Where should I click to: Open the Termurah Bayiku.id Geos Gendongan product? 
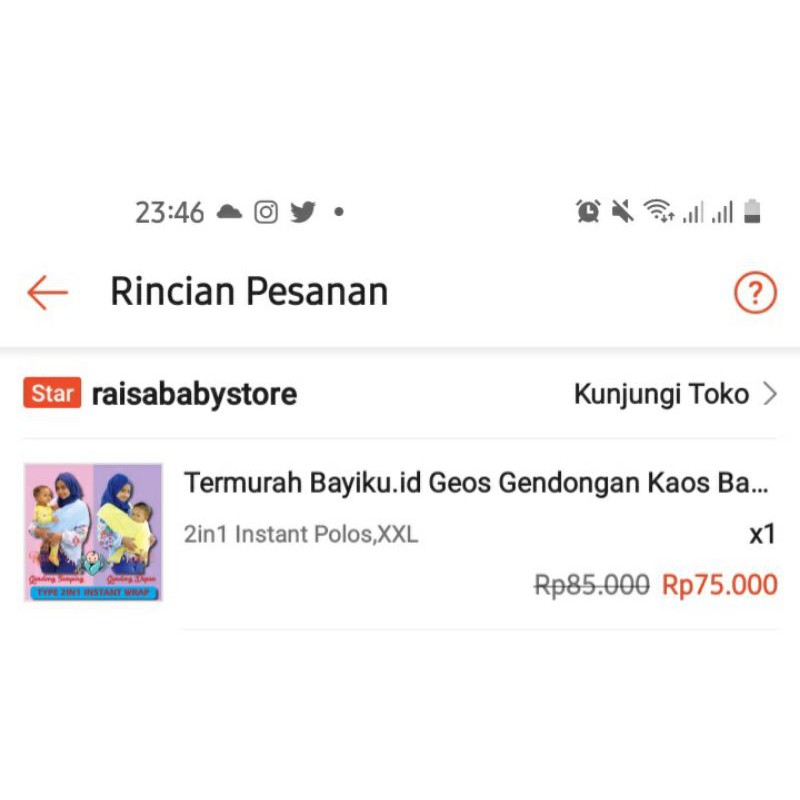[x=476, y=483]
